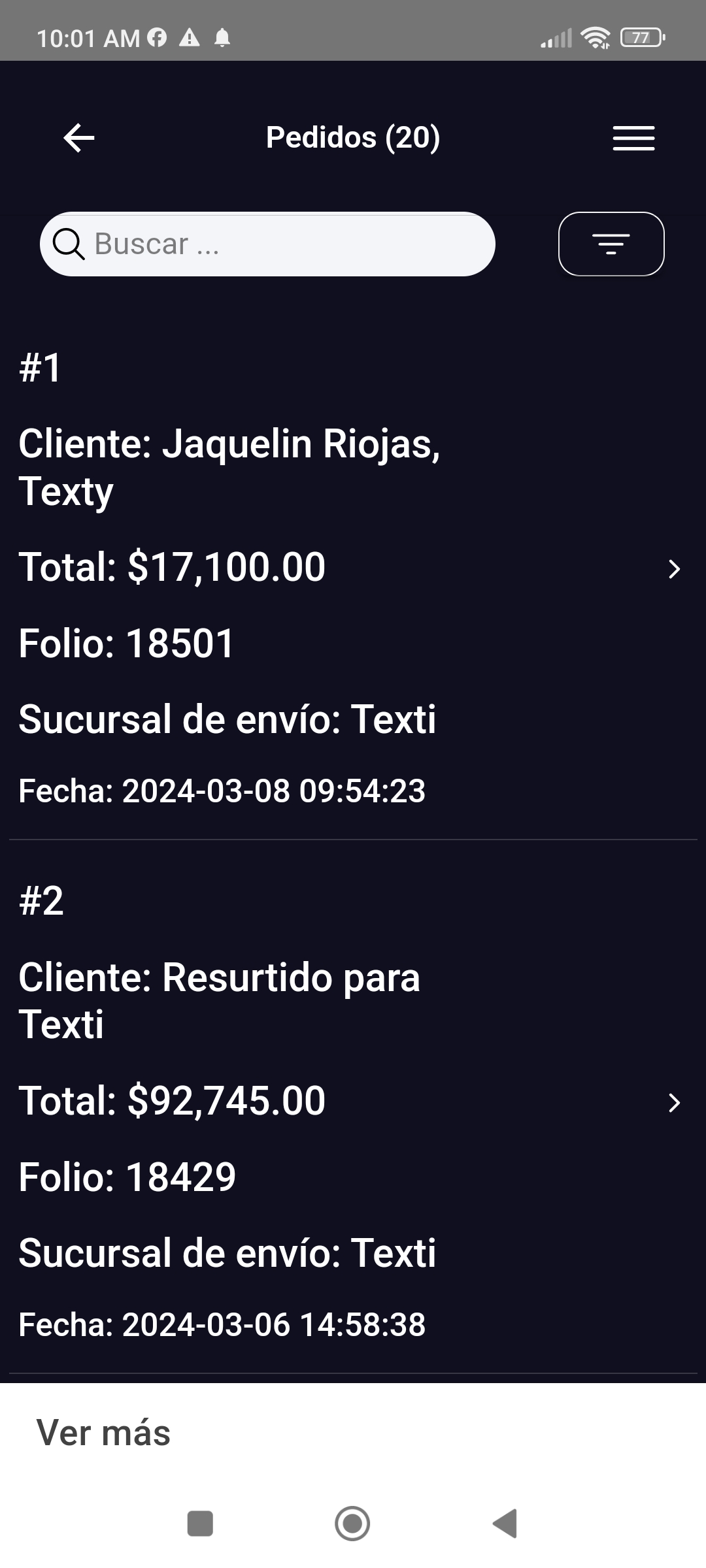The height and width of the screenshot is (1568, 706).
Task: Open the hamburger menu
Action: pyautogui.click(x=633, y=138)
